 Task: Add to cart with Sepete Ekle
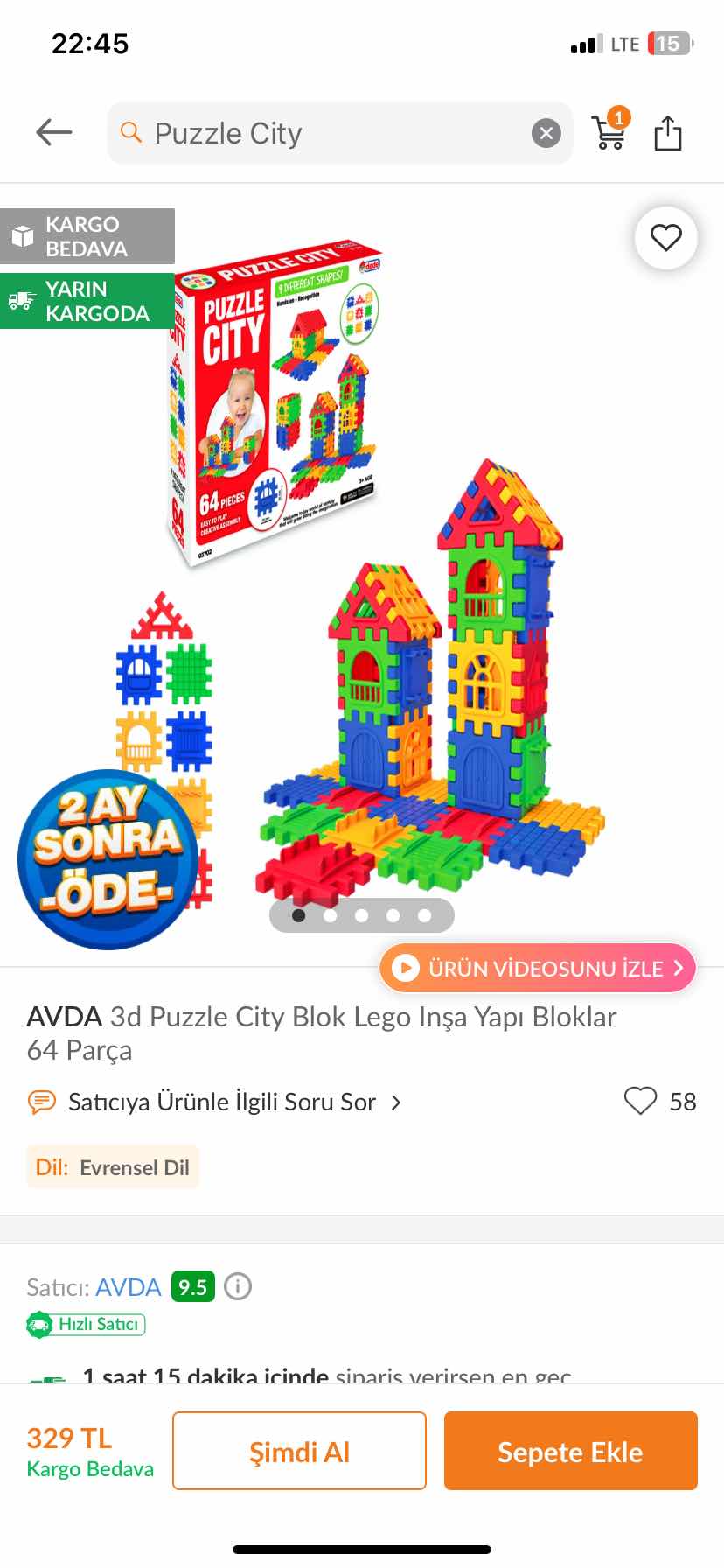point(570,1452)
